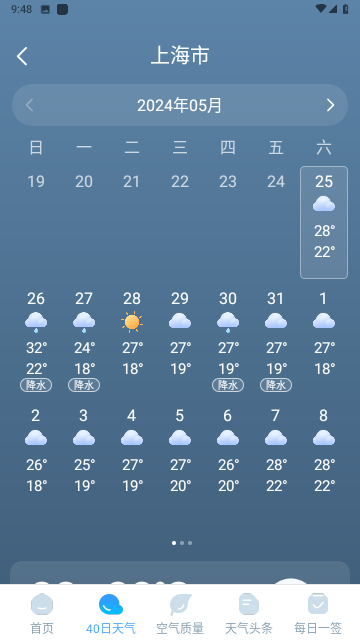Open the forecast for June 1
Viewport: 360px width, 640px height.
click(x=324, y=340)
